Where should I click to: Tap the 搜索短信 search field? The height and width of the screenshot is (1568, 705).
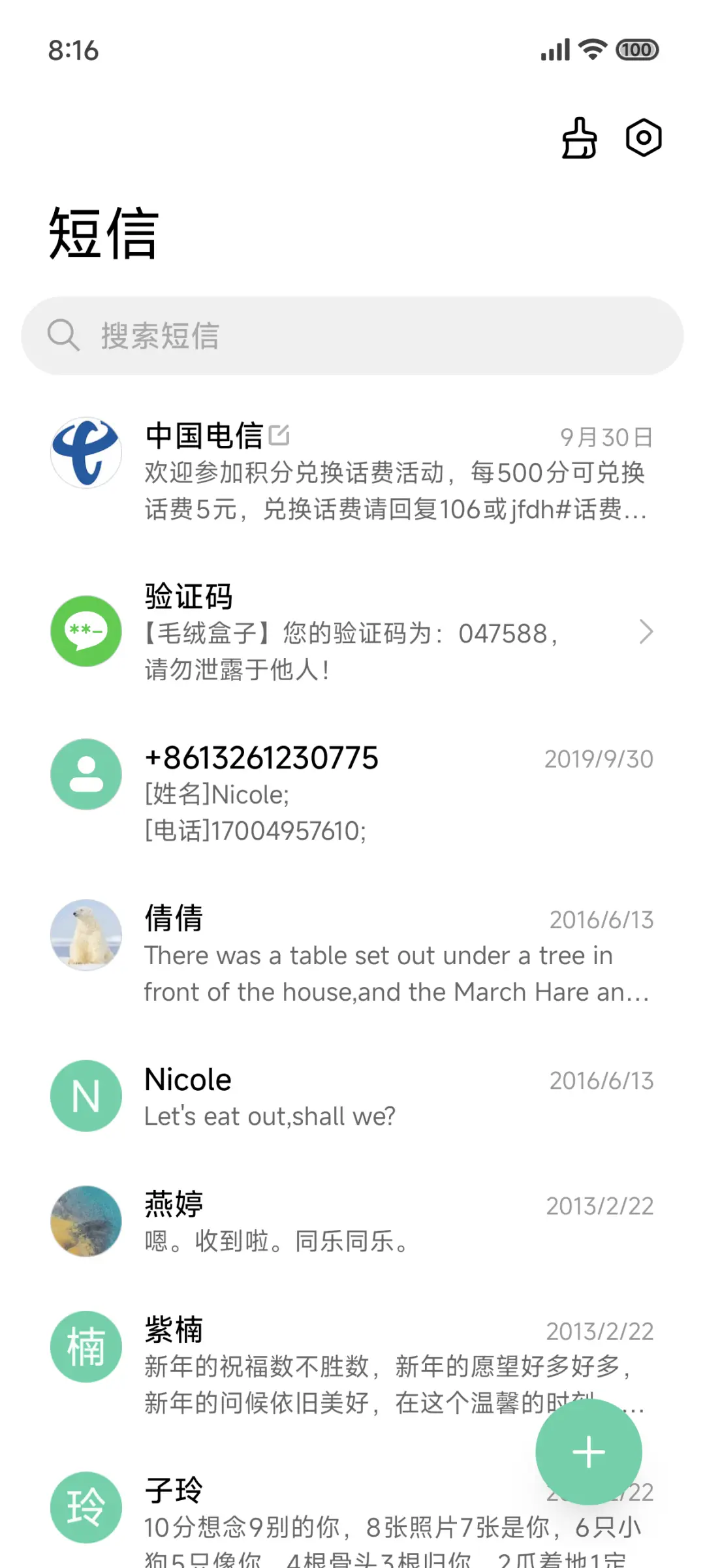pos(352,336)
